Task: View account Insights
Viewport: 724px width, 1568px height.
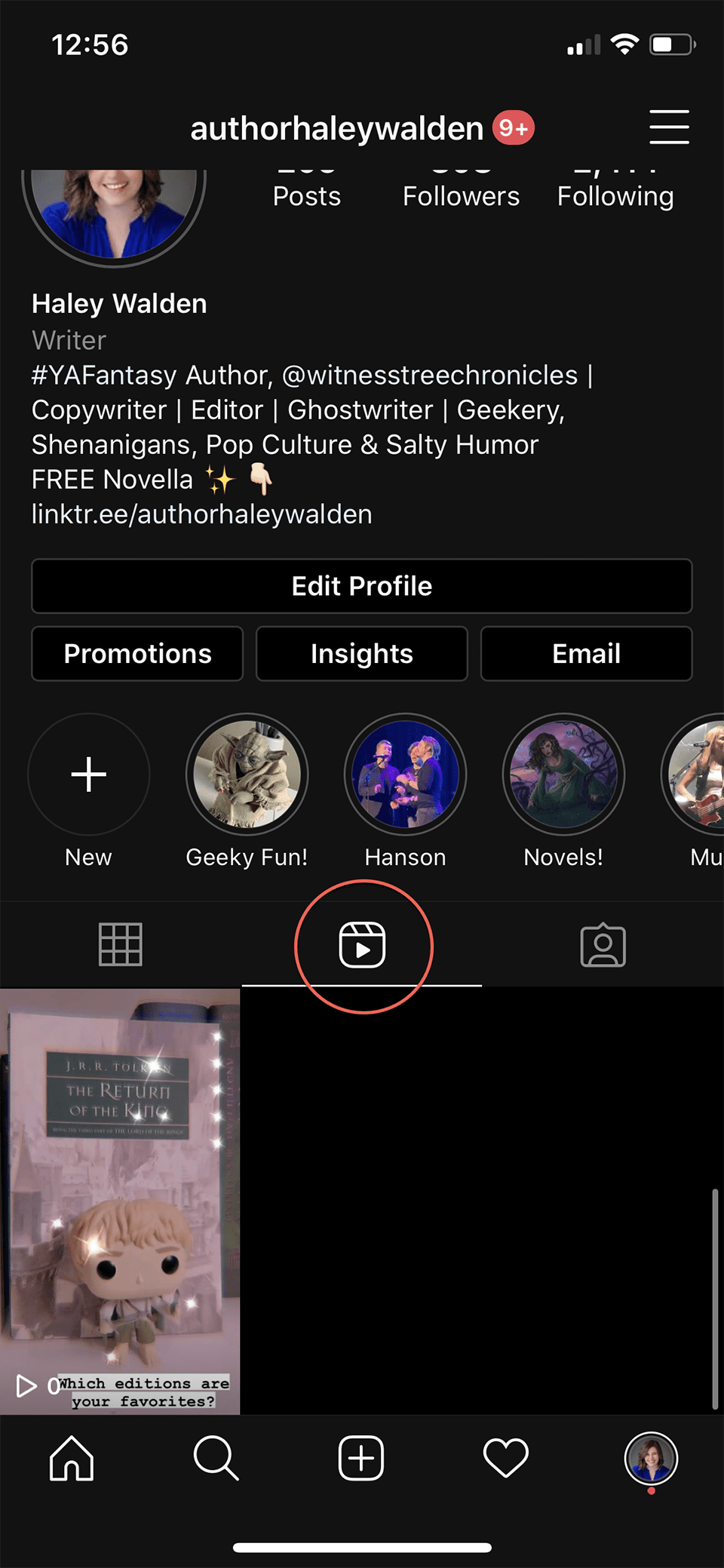Action: 362,654
